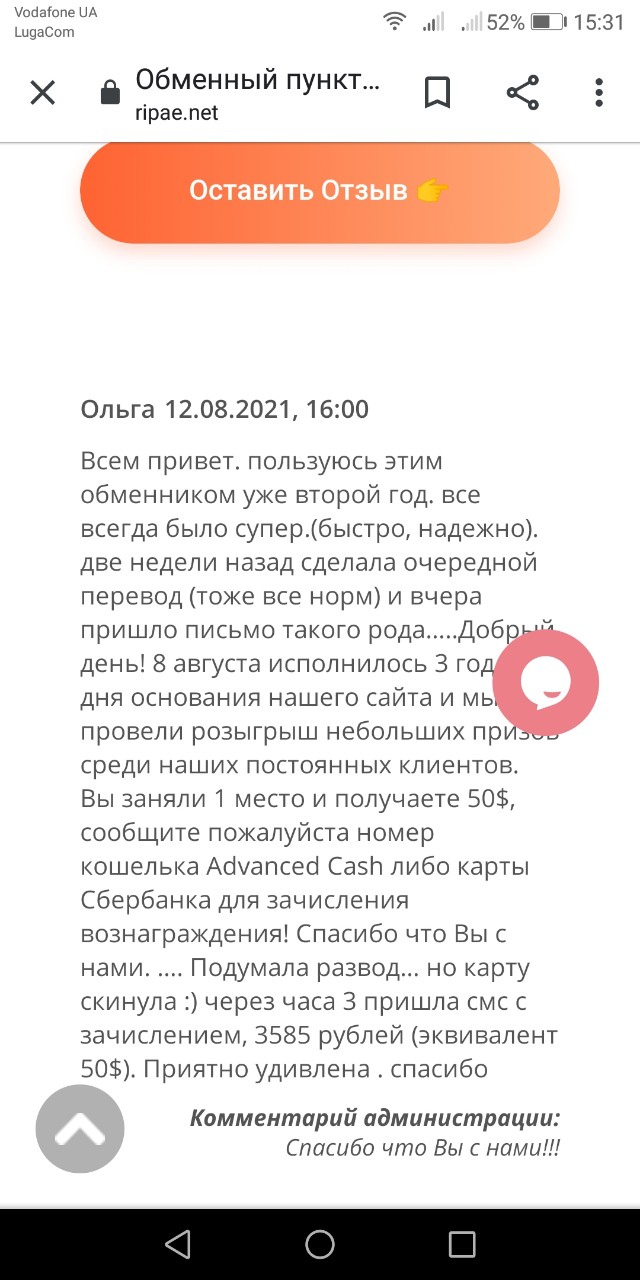640x1280 pixels.
Task: Jump back to top with arrow button
Action: (x=80, y=1129)
